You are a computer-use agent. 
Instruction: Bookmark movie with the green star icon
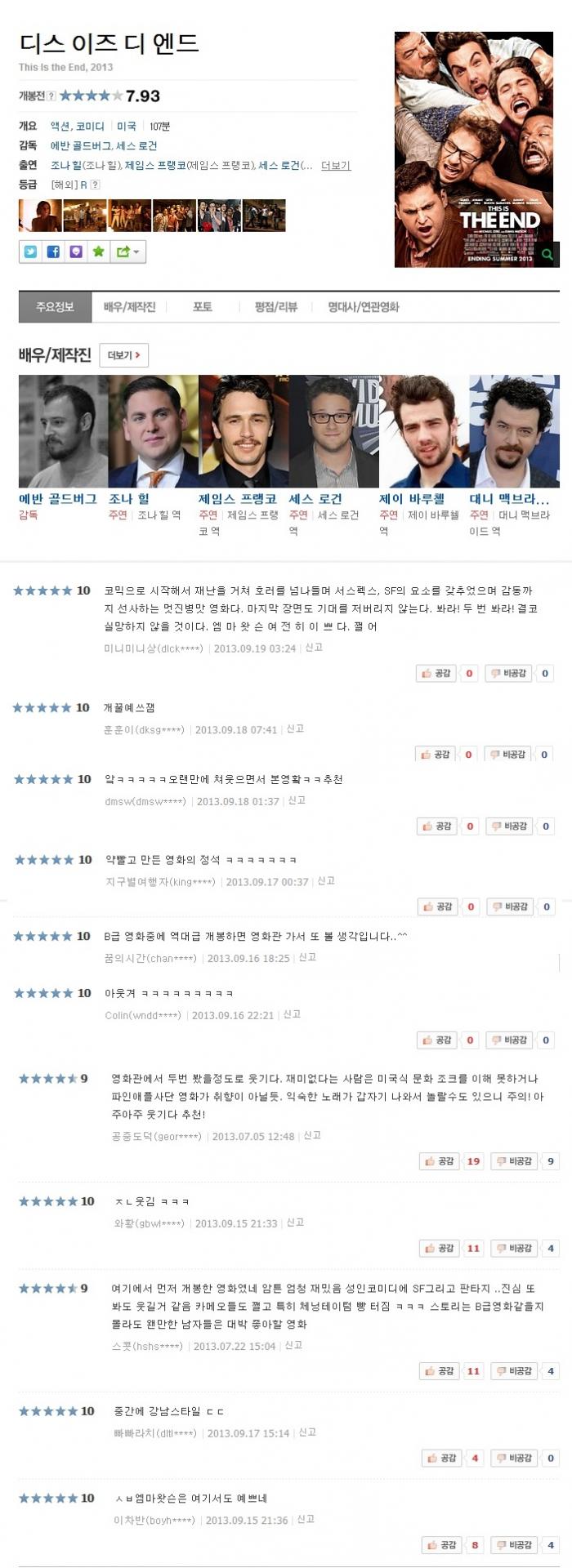(98, 252)
